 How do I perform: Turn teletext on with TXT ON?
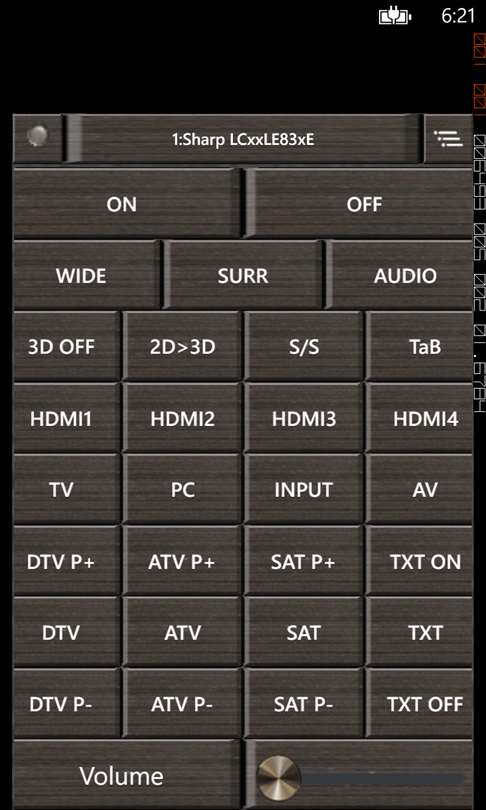pos(420,561)
